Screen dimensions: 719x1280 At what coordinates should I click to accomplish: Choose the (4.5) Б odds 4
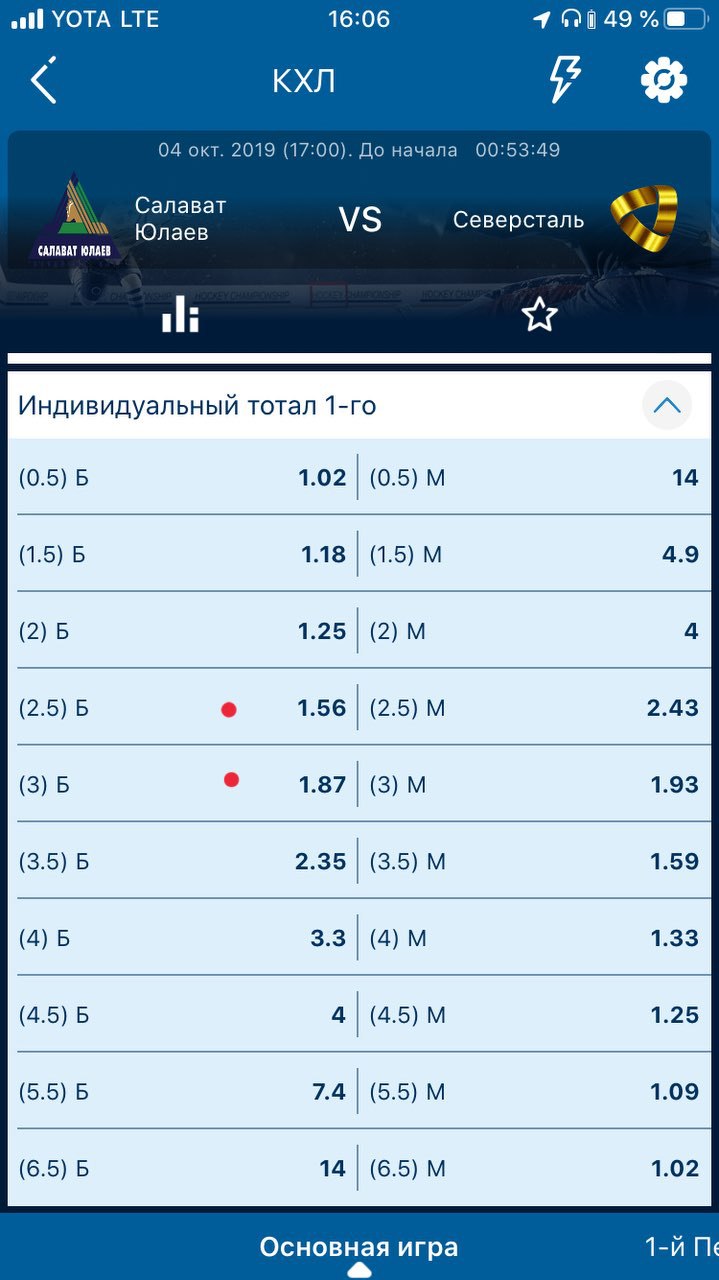(x=183, y=1015)
